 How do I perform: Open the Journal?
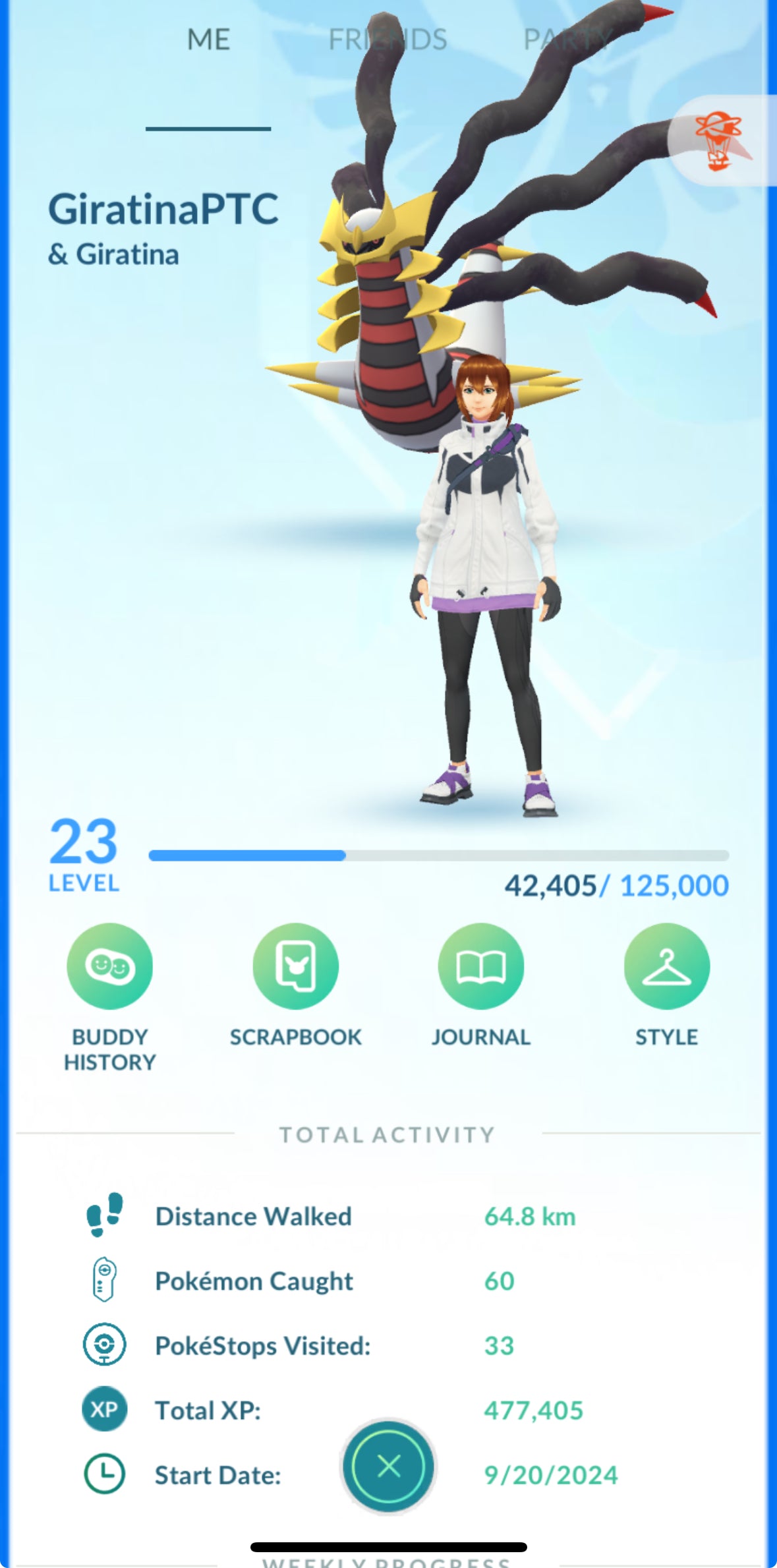pos(481,966)
